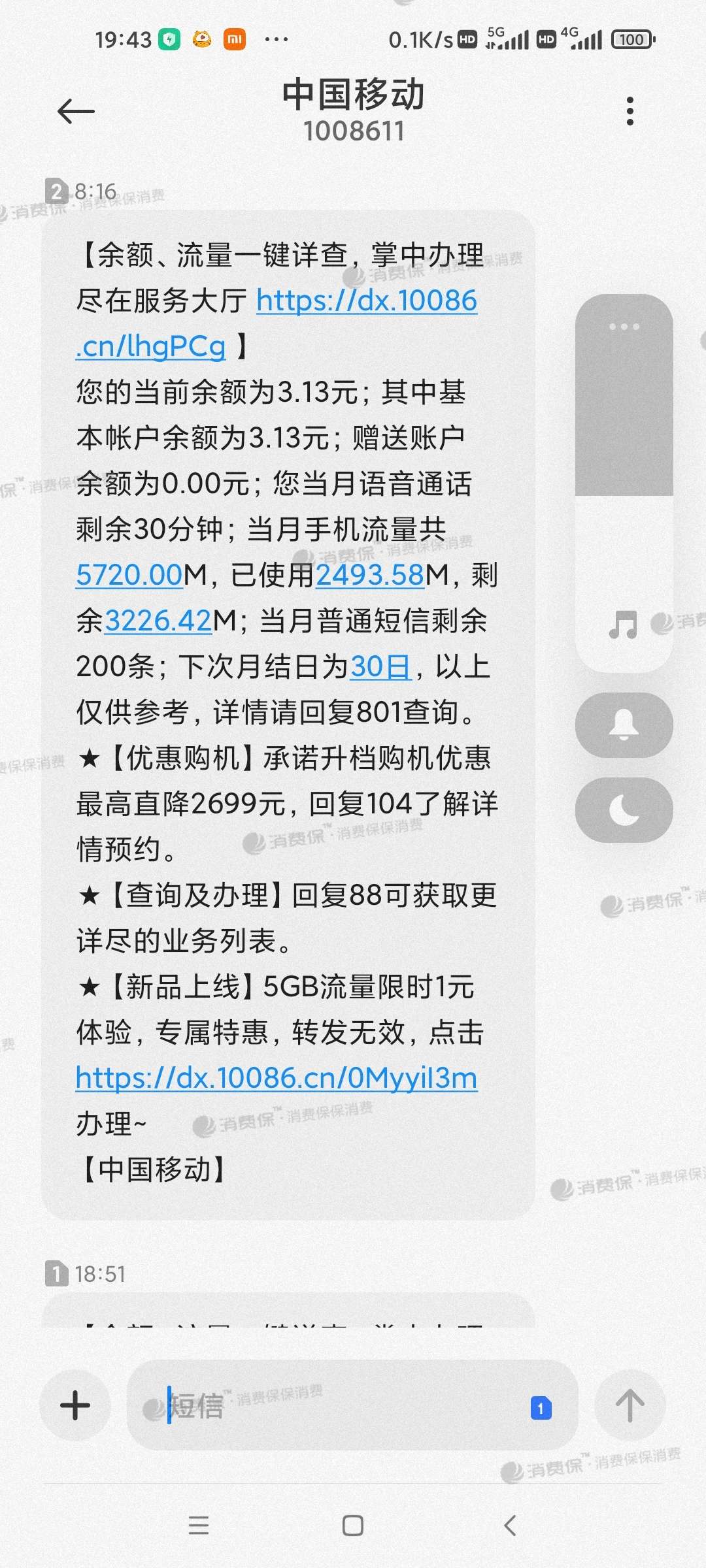Open the three-dot overflow menu at top right
Image resolution: width=706 pixels, height=1568 pixels.
click(x=630, y=111)
